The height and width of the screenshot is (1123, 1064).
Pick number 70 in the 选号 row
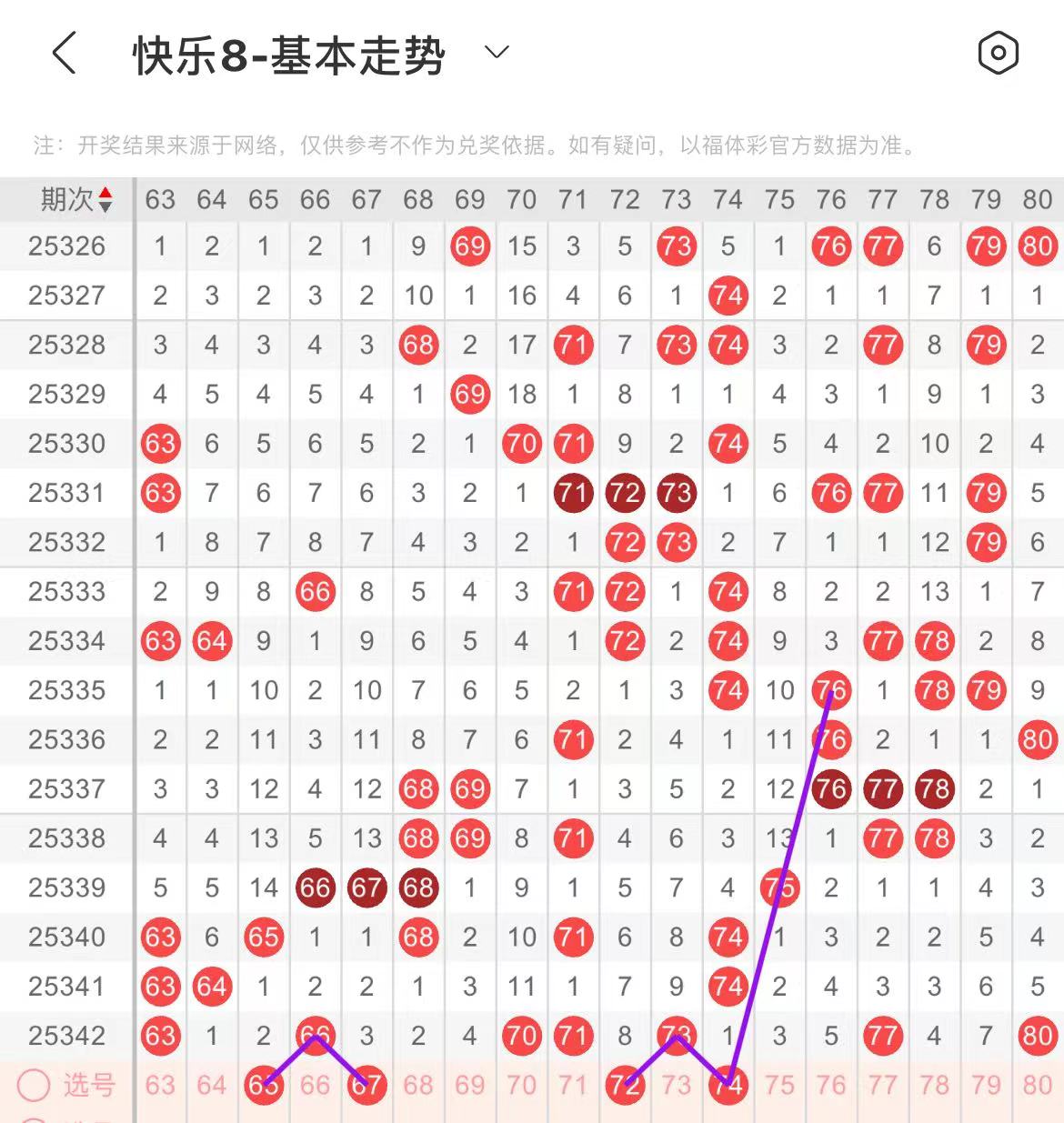click(521, 1085)
